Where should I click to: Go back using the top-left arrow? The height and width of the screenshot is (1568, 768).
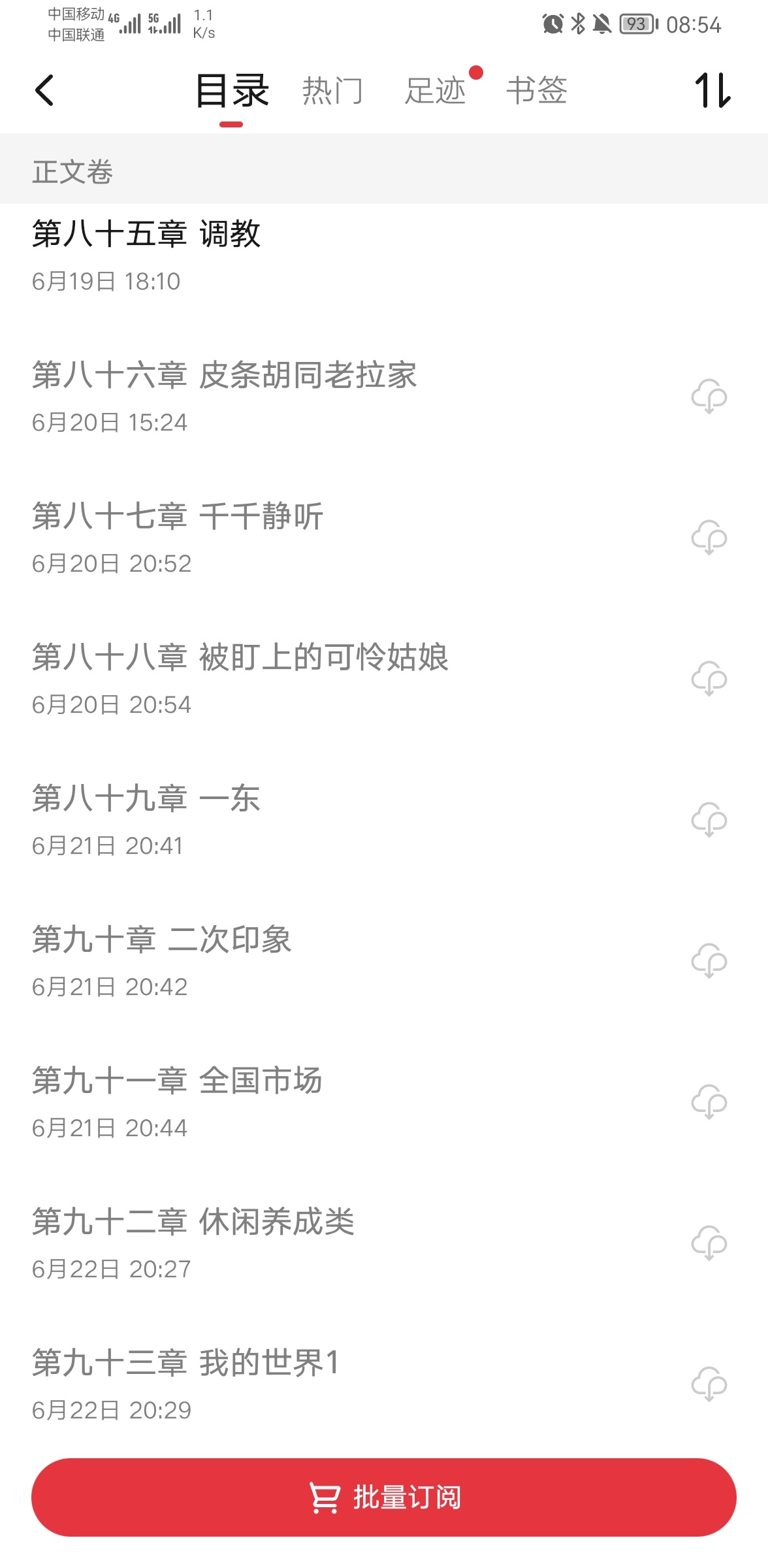(44, 90)
